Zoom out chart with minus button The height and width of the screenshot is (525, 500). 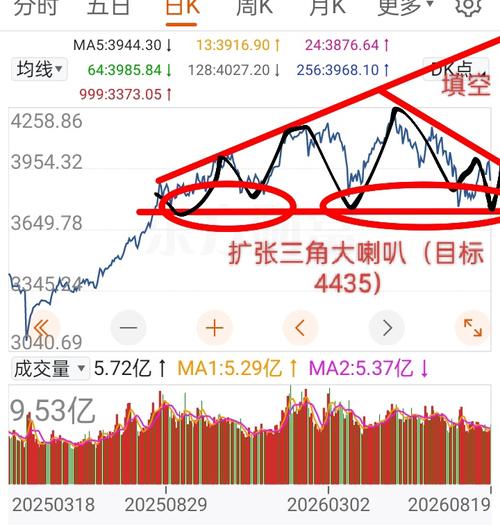pyautogui.click(x=128, y=328)
